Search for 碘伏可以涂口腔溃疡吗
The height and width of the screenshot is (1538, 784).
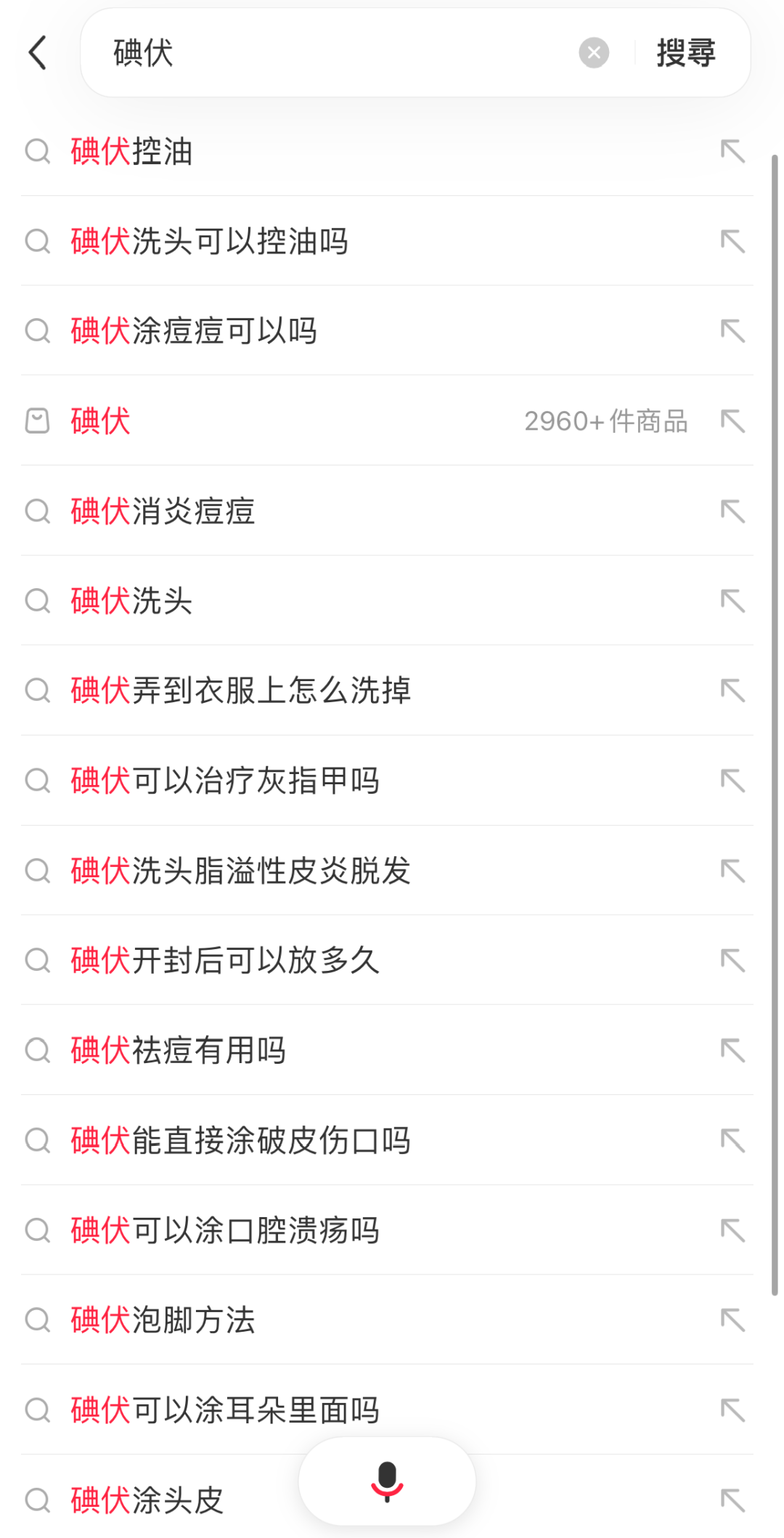[225, 1231]
